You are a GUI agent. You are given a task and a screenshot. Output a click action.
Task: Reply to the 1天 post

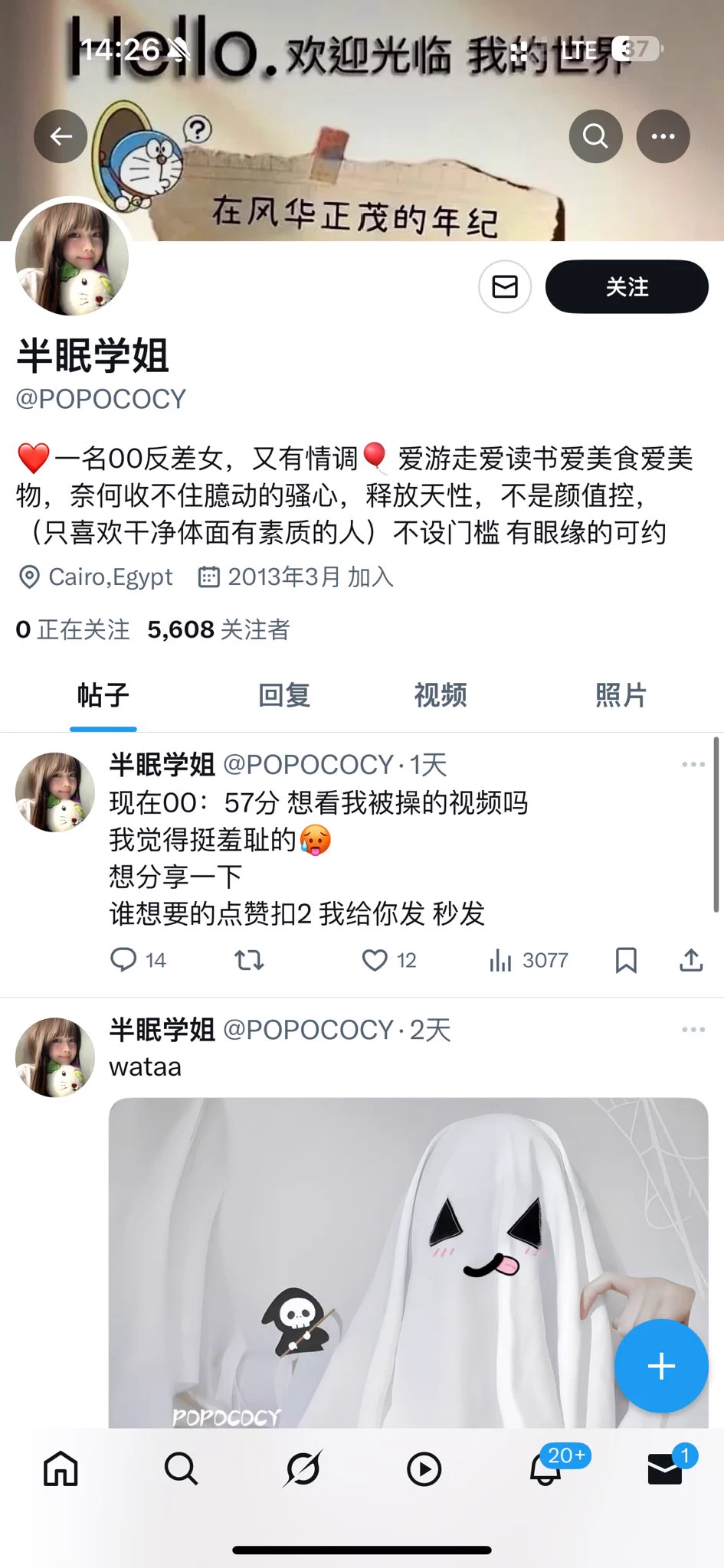tap(123, 959)
